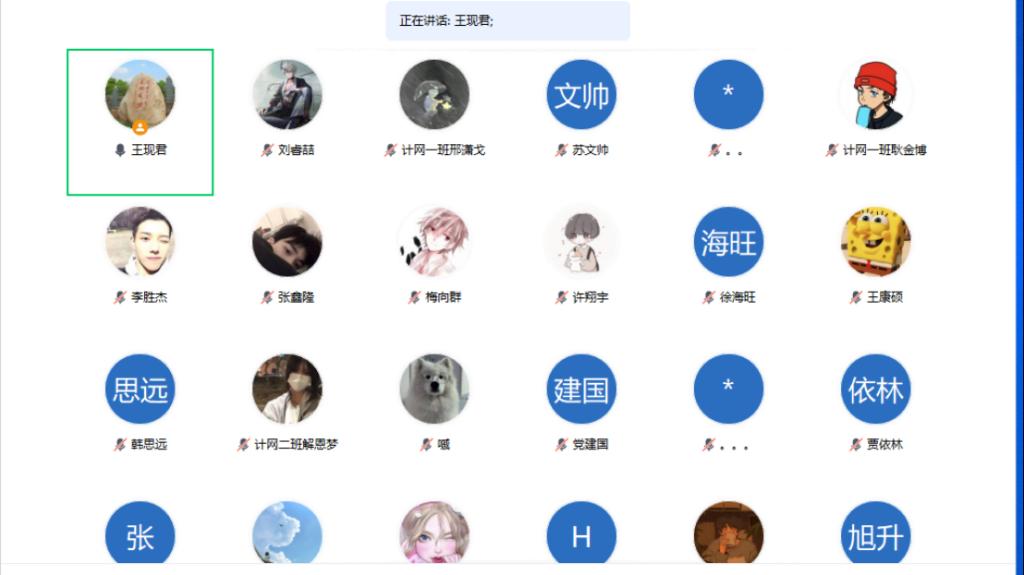Select participant 徐海旺
Viewport: 1024px width, 575px height.
(x=728, y=242)
